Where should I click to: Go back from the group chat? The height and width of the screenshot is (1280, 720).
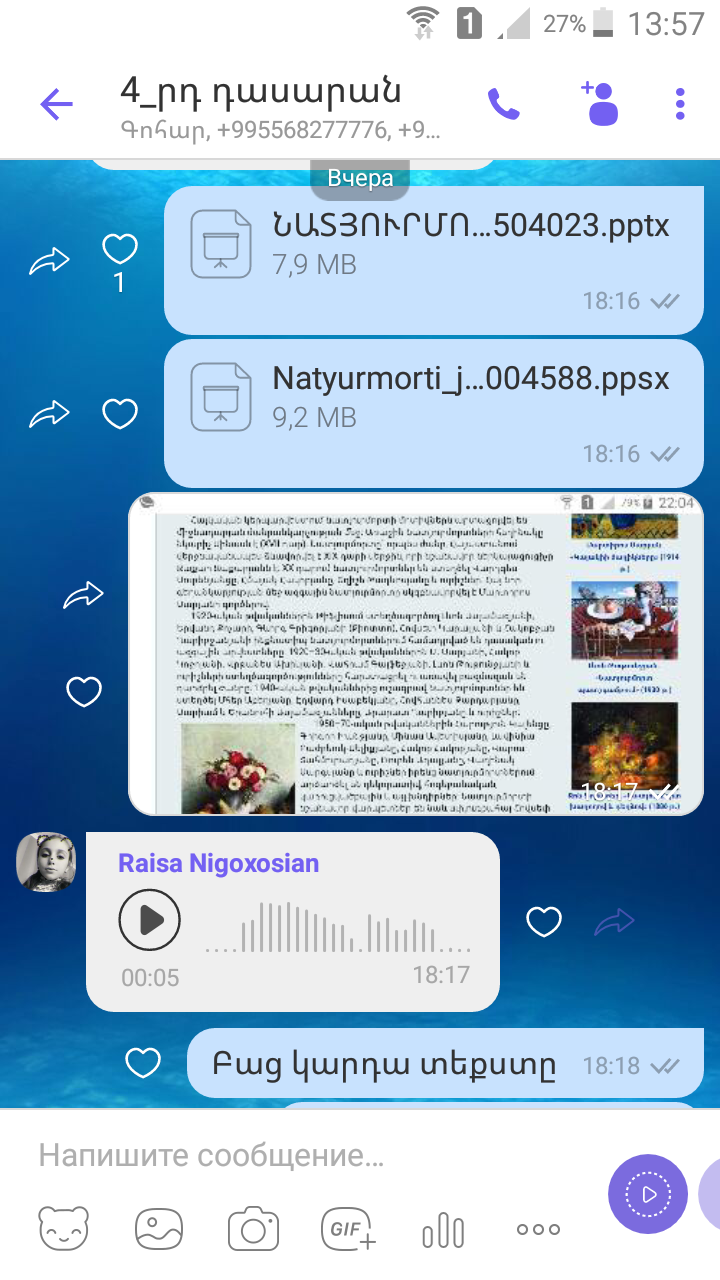pyautogui.click(x=56, y=104)
